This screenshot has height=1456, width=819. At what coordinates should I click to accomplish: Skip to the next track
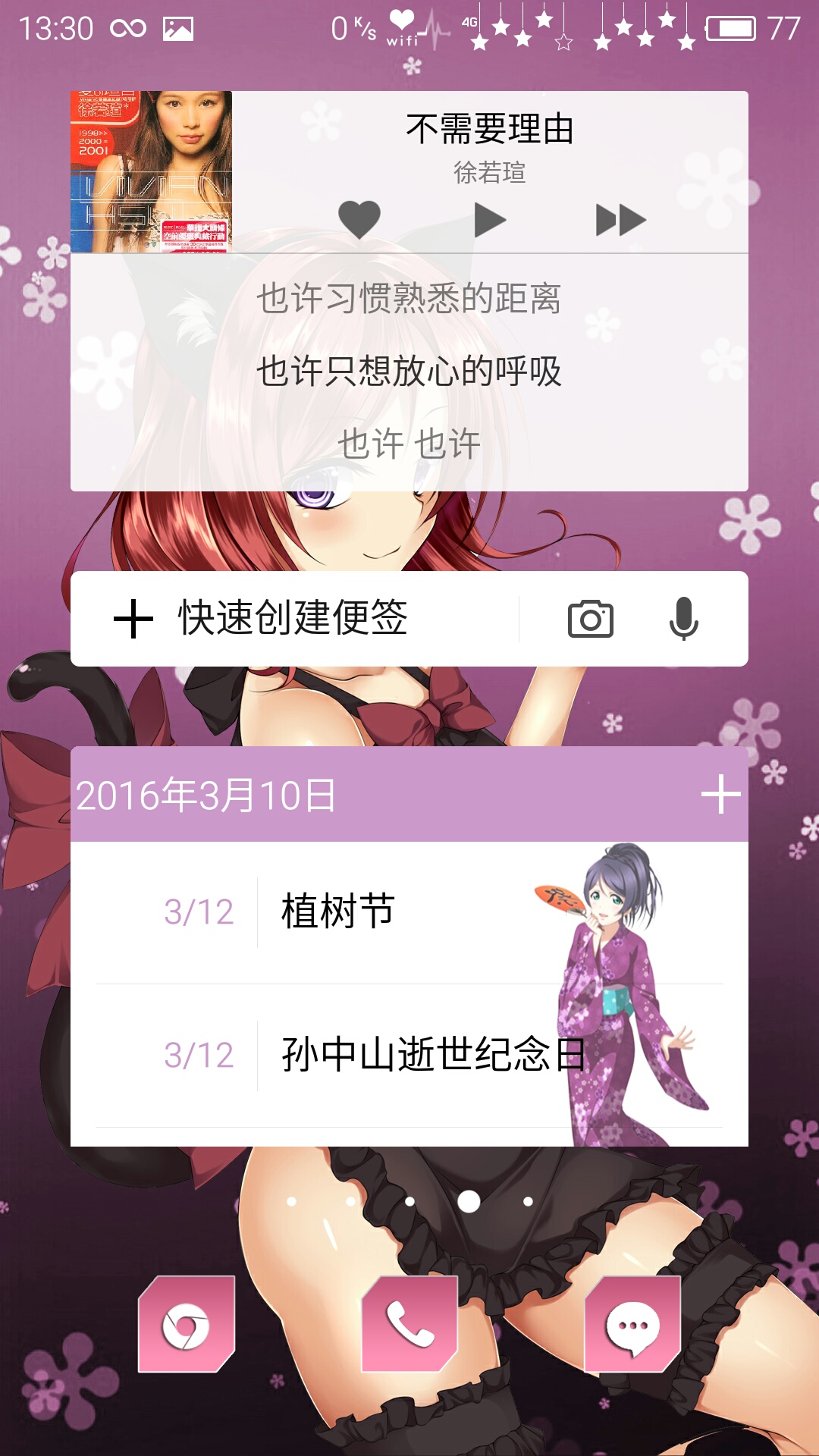click(x=620, y=221)
